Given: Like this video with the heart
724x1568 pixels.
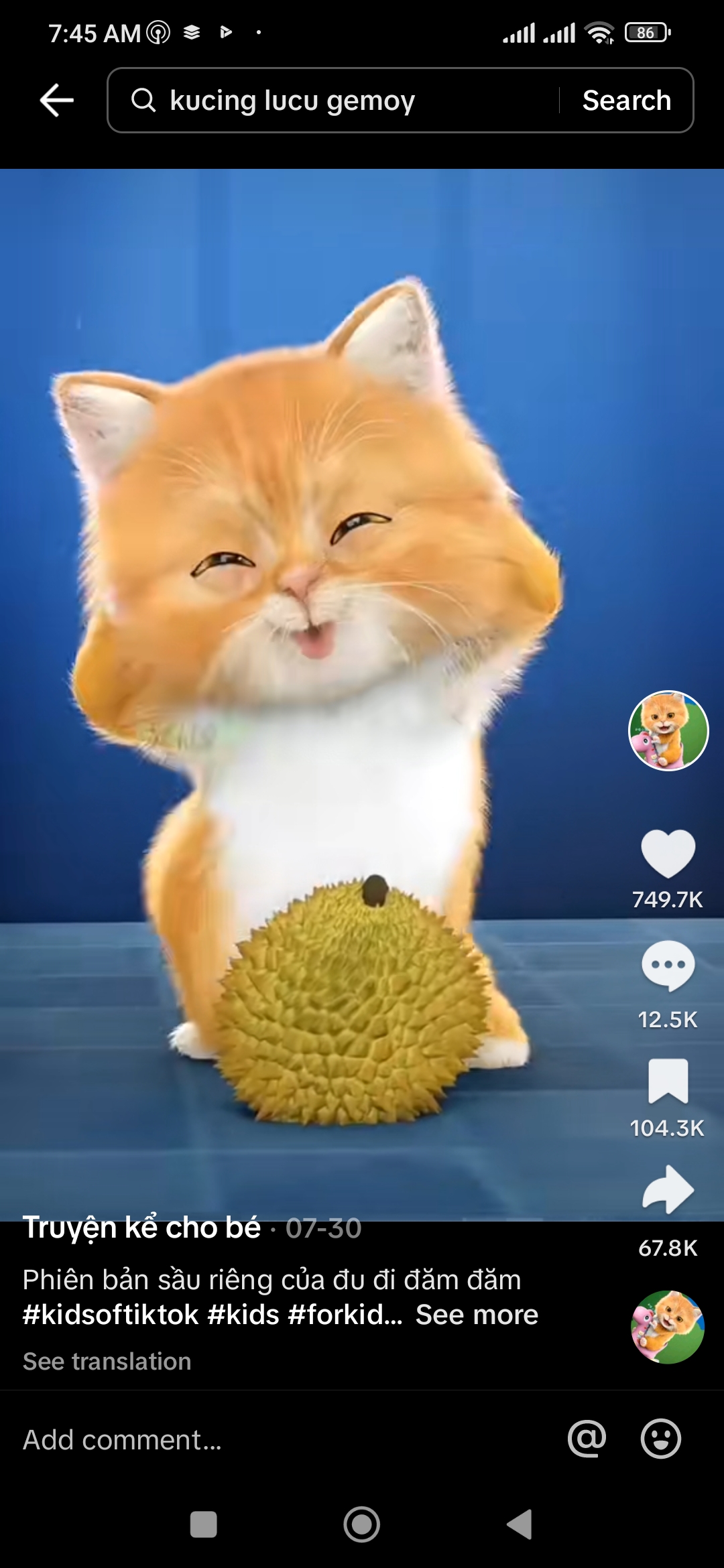Looking at the screenshot, I should [x=668, y=852].
